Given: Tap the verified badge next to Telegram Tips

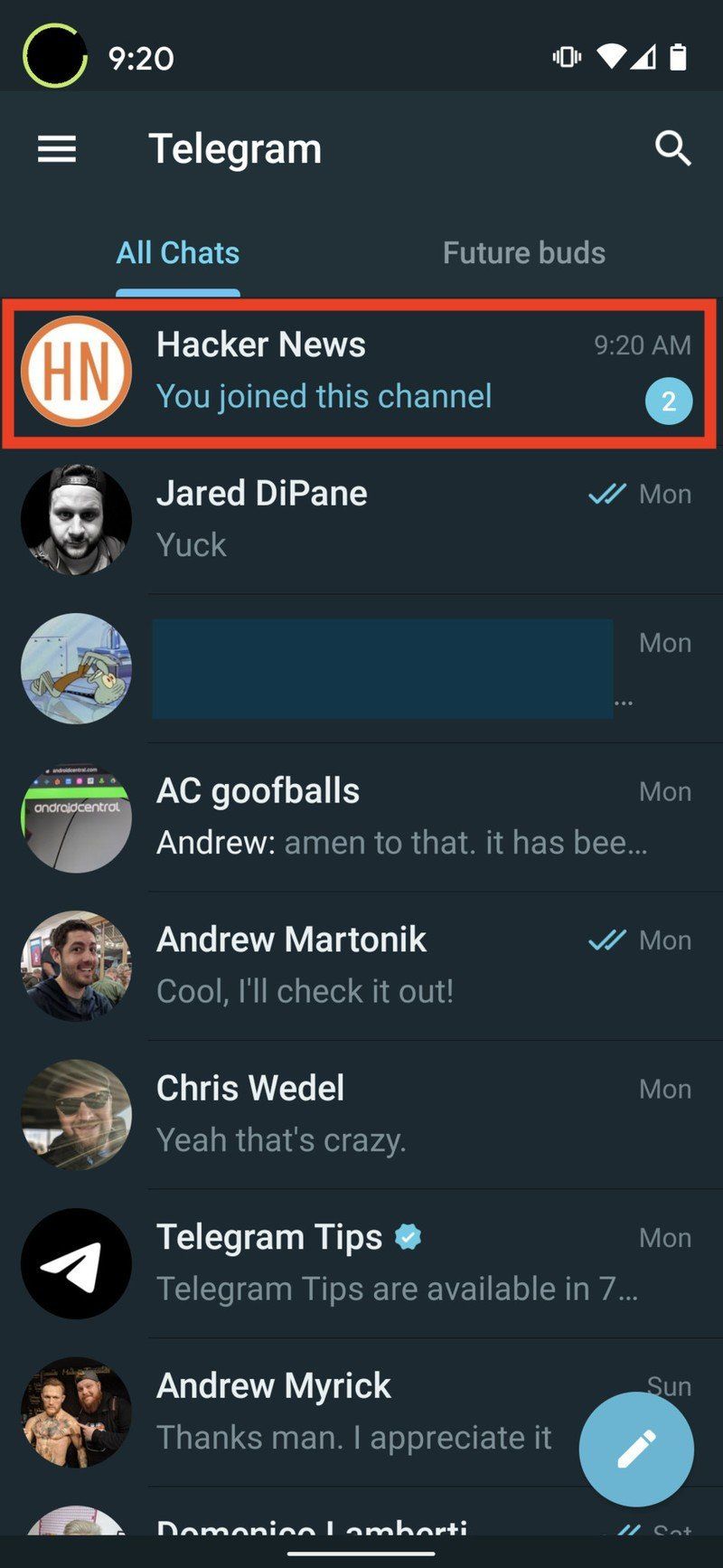Looking at the screenshot, I should point(408,1235).
